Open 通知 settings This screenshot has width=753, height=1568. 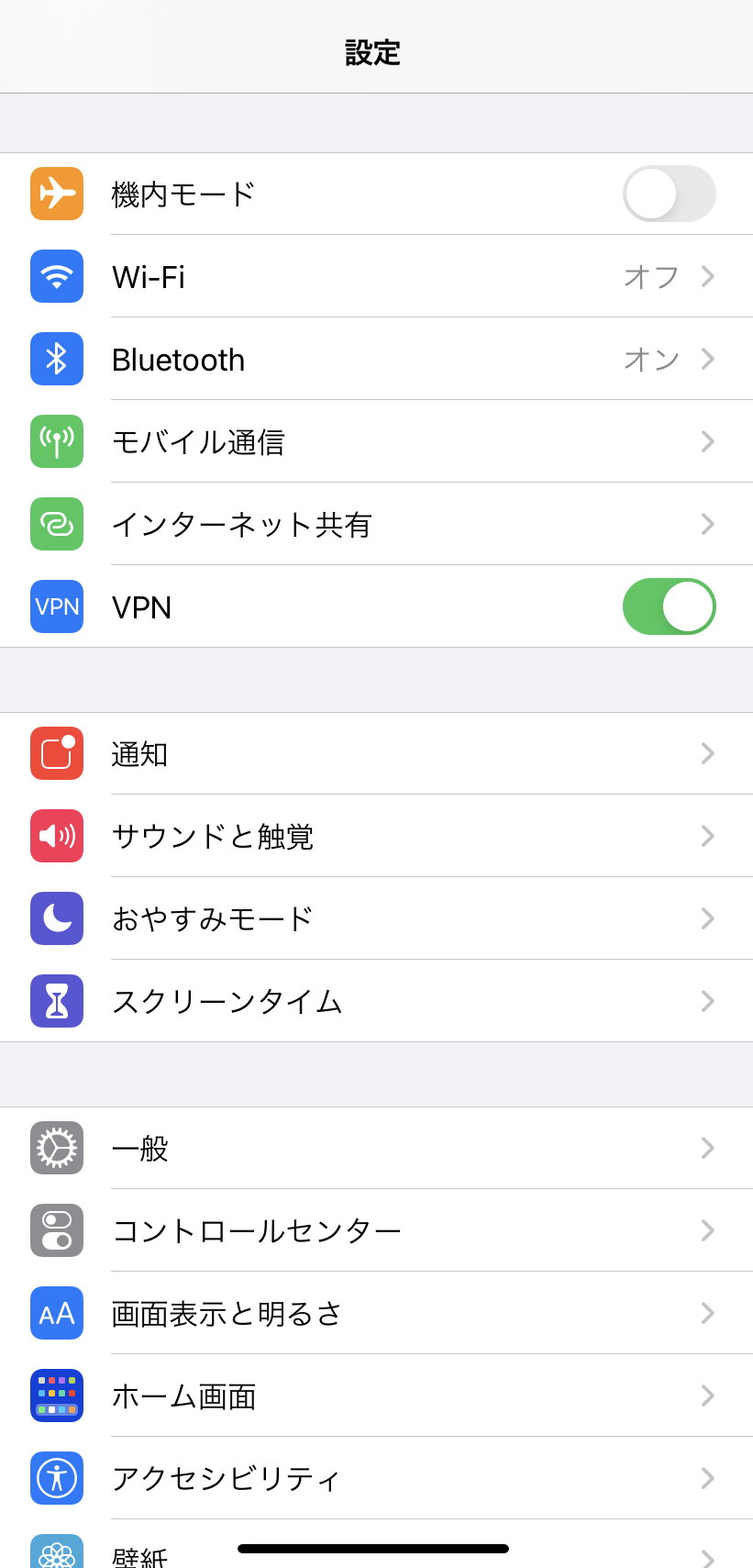pyautogui.click(x=376, y=753)
